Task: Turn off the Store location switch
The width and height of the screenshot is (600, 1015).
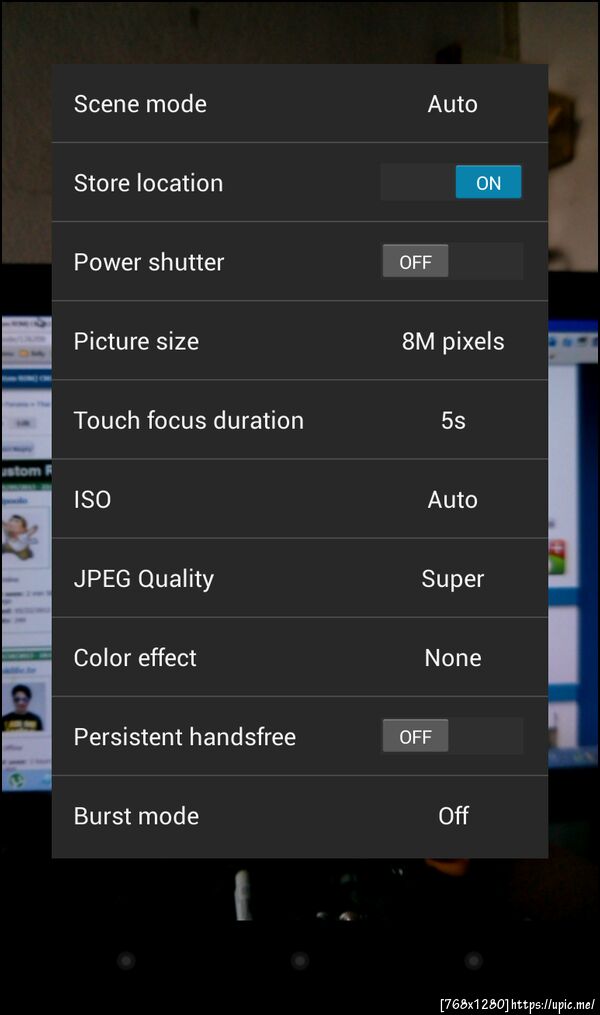Action: click(x=451, y=183)
